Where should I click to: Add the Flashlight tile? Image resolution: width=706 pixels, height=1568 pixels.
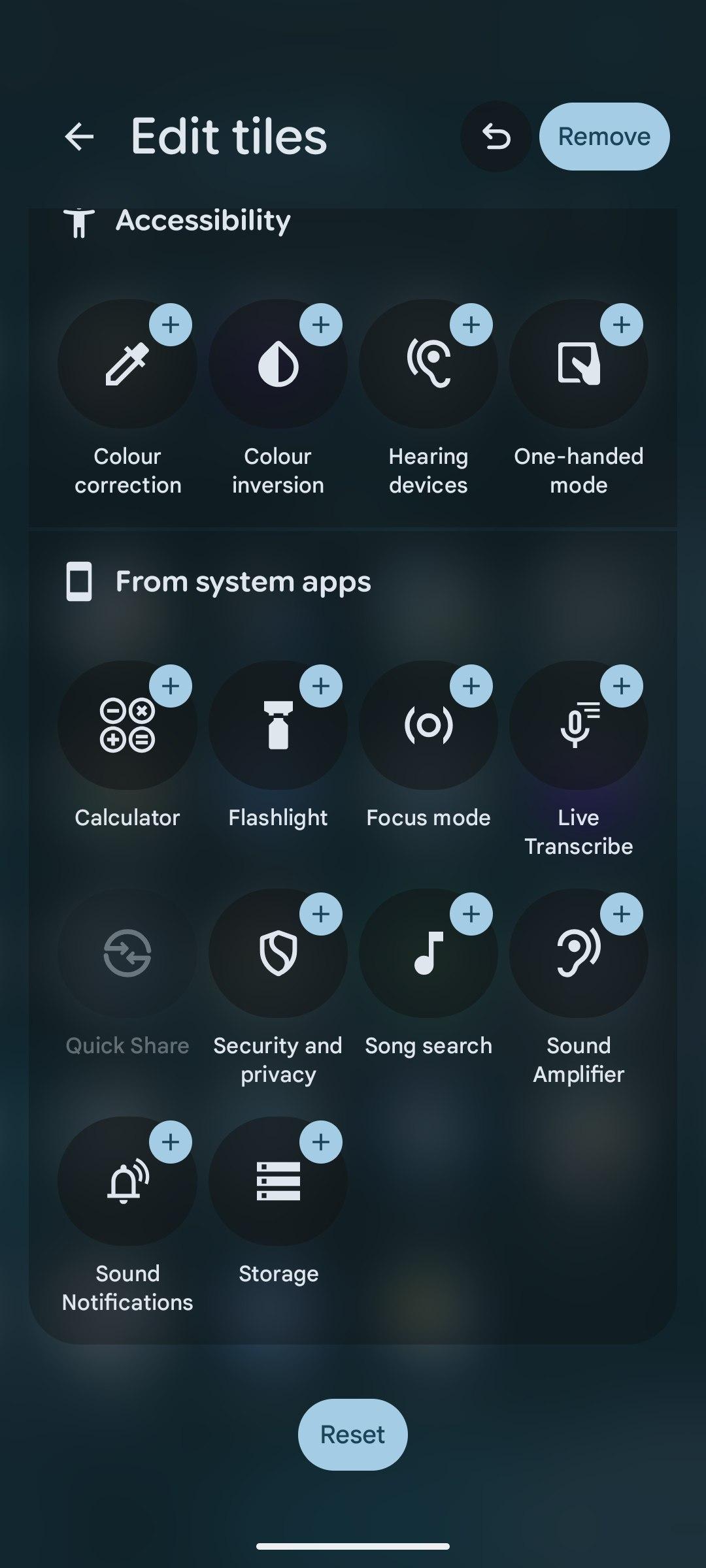click(x=320, y=686)
